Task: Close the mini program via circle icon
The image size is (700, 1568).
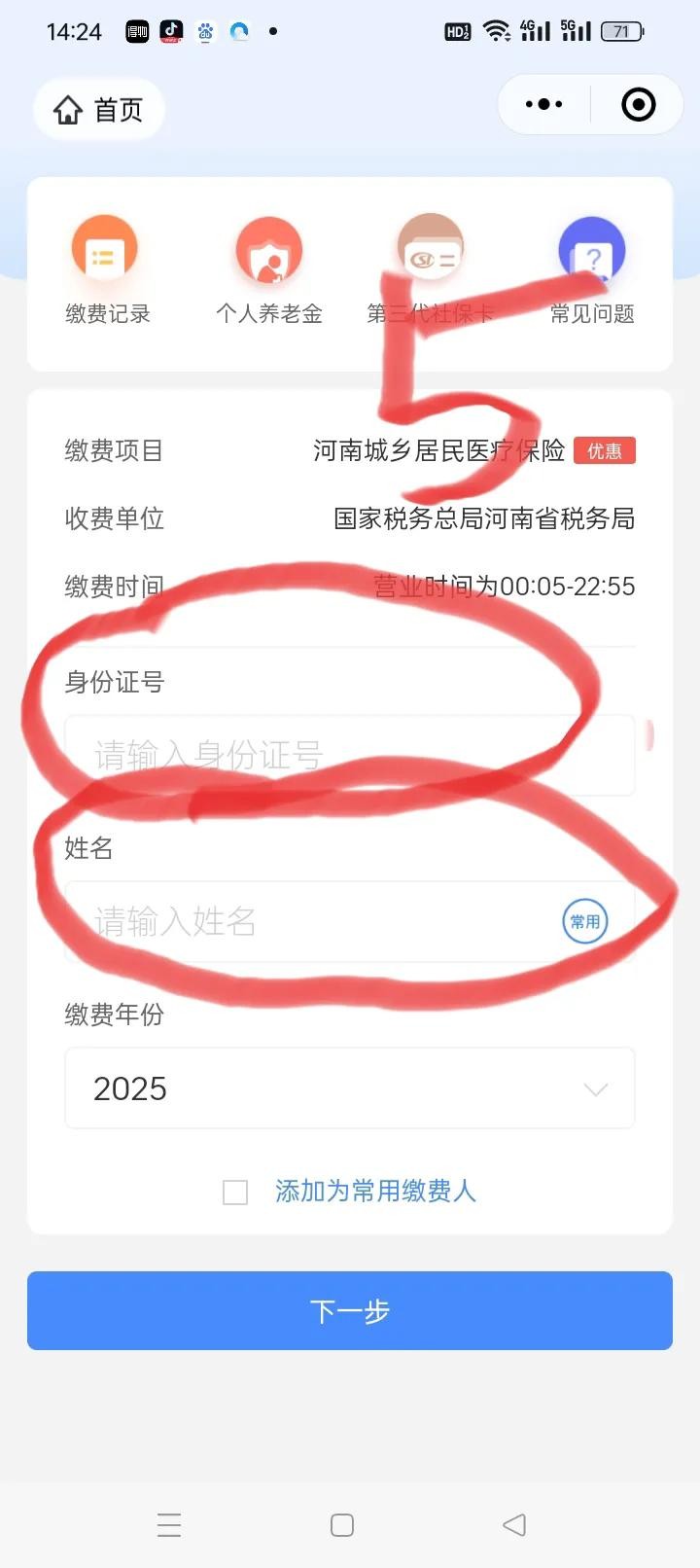Action: click(638, 104)
